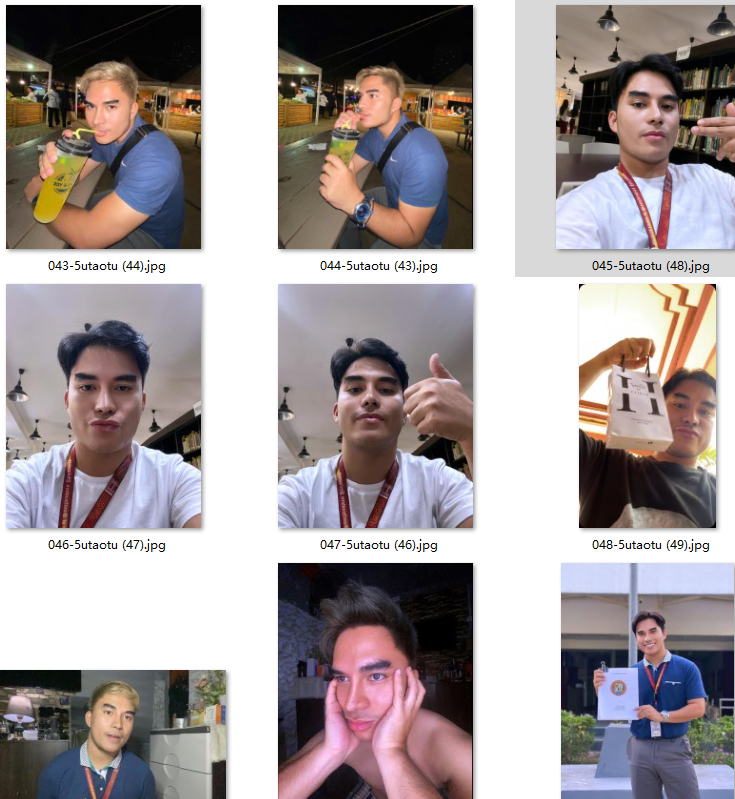Viewport: 735px width, 799px height.
Task: Open image 044-5utaotu (43).jpg
Action: coord(375,127)
